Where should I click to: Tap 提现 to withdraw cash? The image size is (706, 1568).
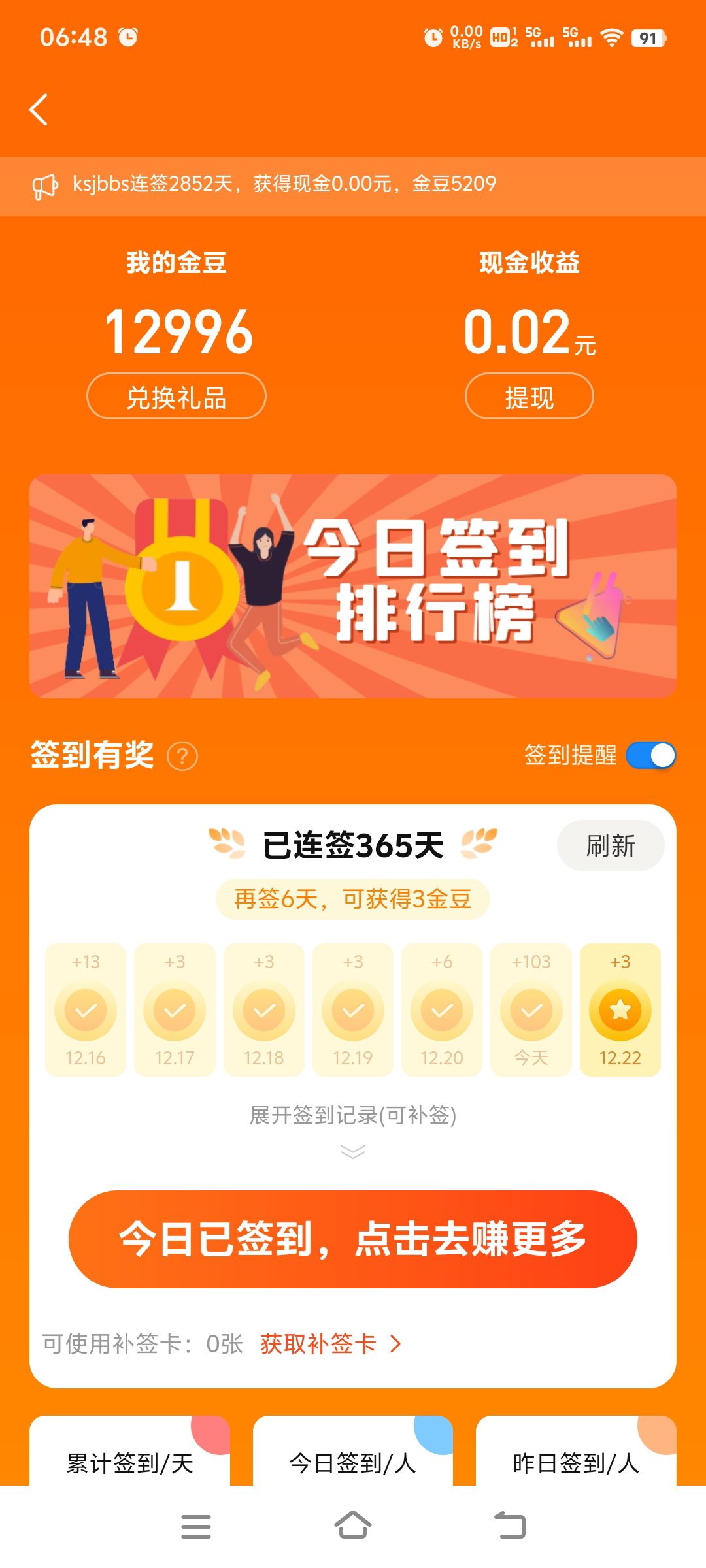(529, 396)
